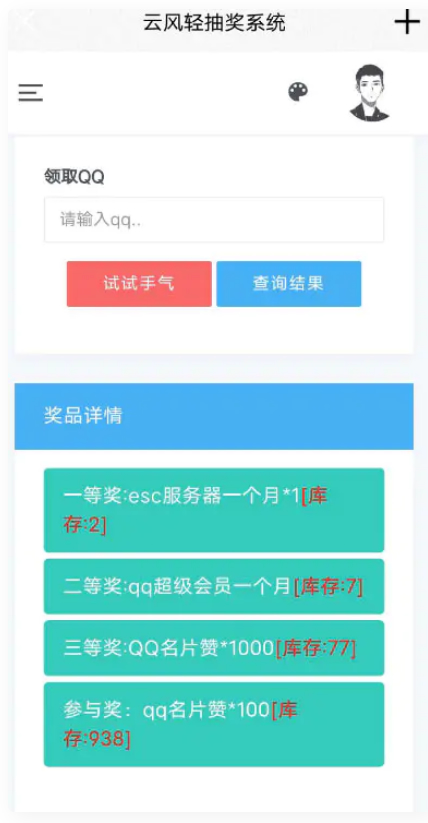Open the color palette theme picker
This screenshot has height=823, width=428.
(298, 92)
